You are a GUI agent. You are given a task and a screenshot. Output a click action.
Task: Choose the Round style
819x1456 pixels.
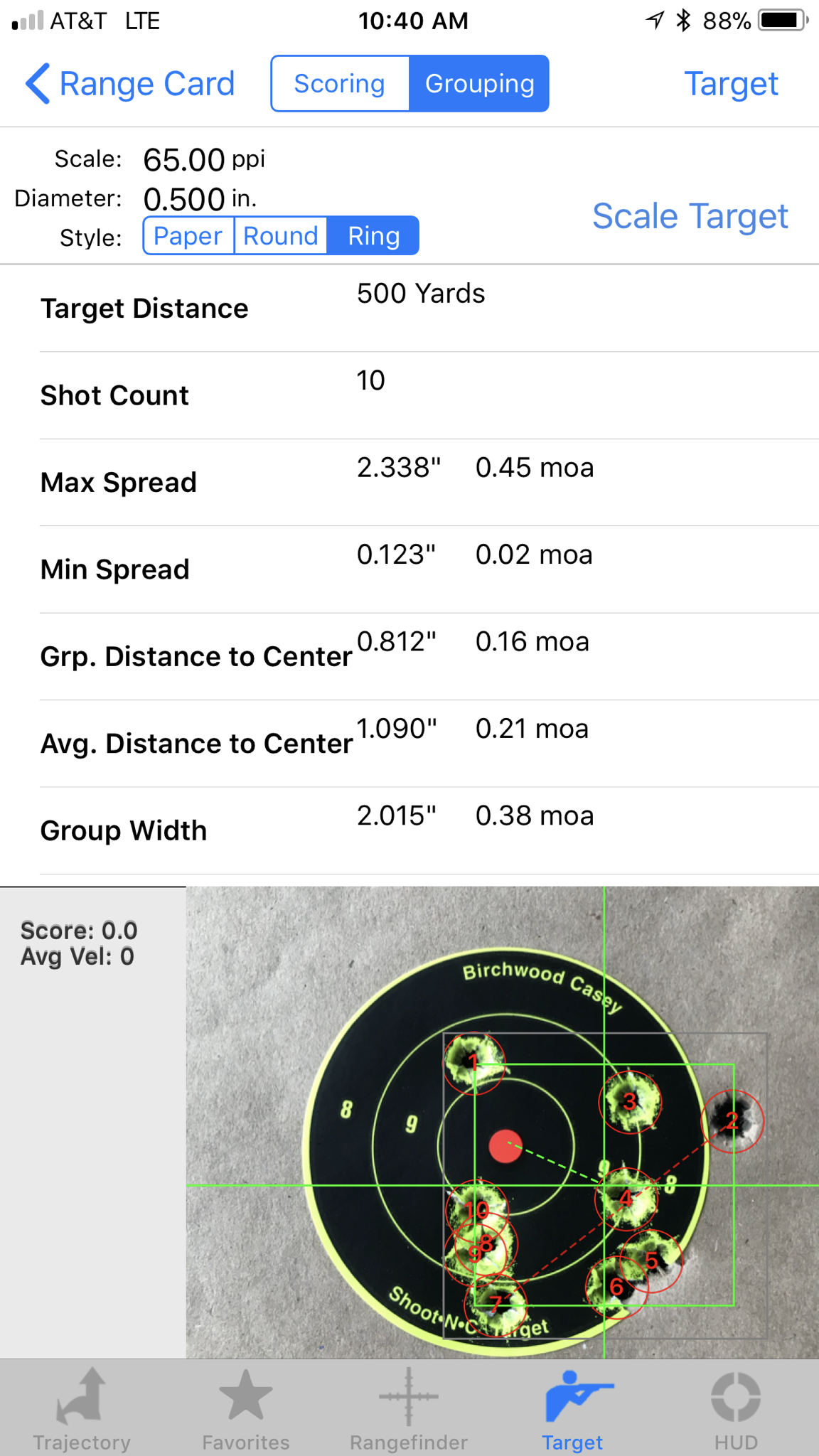(281, 236)
